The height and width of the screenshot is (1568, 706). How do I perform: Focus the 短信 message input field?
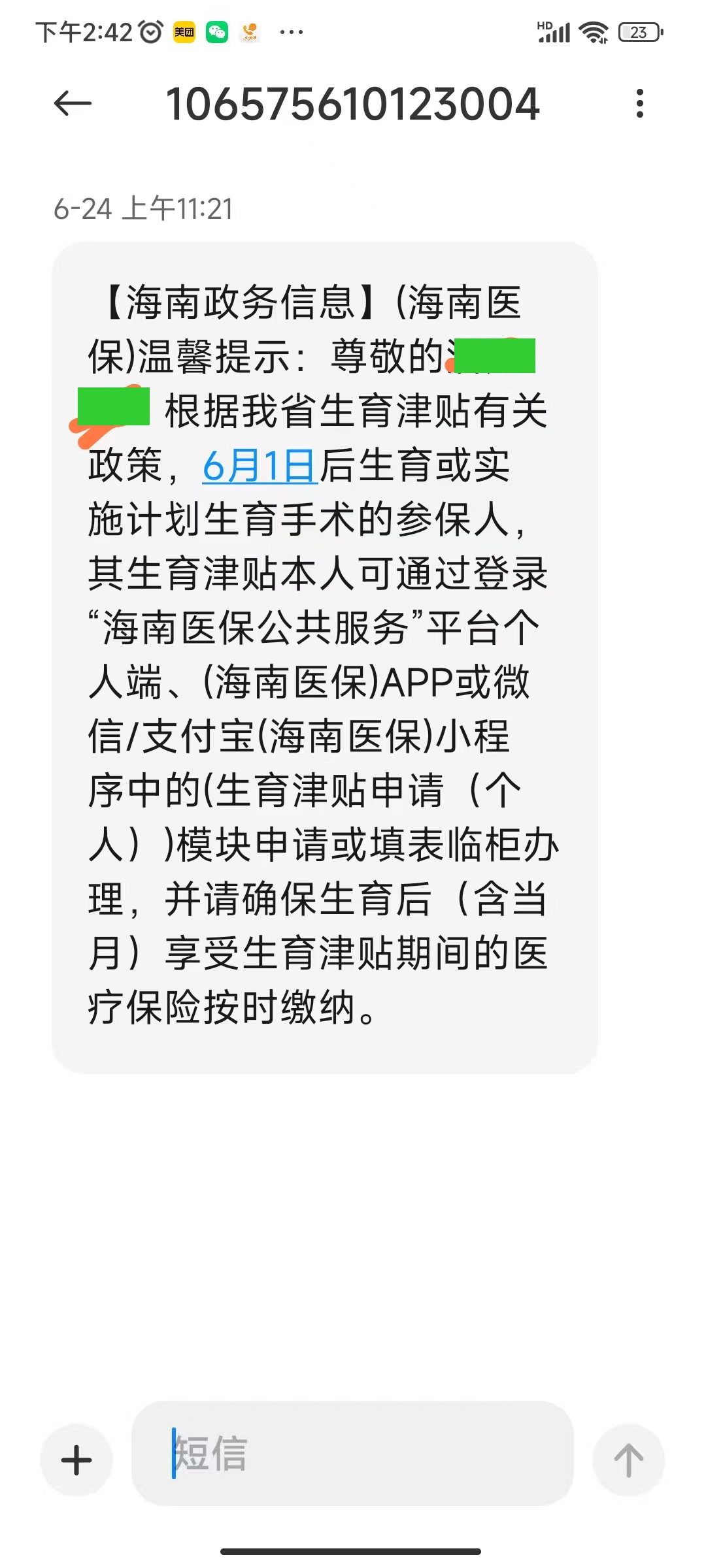352,1454
